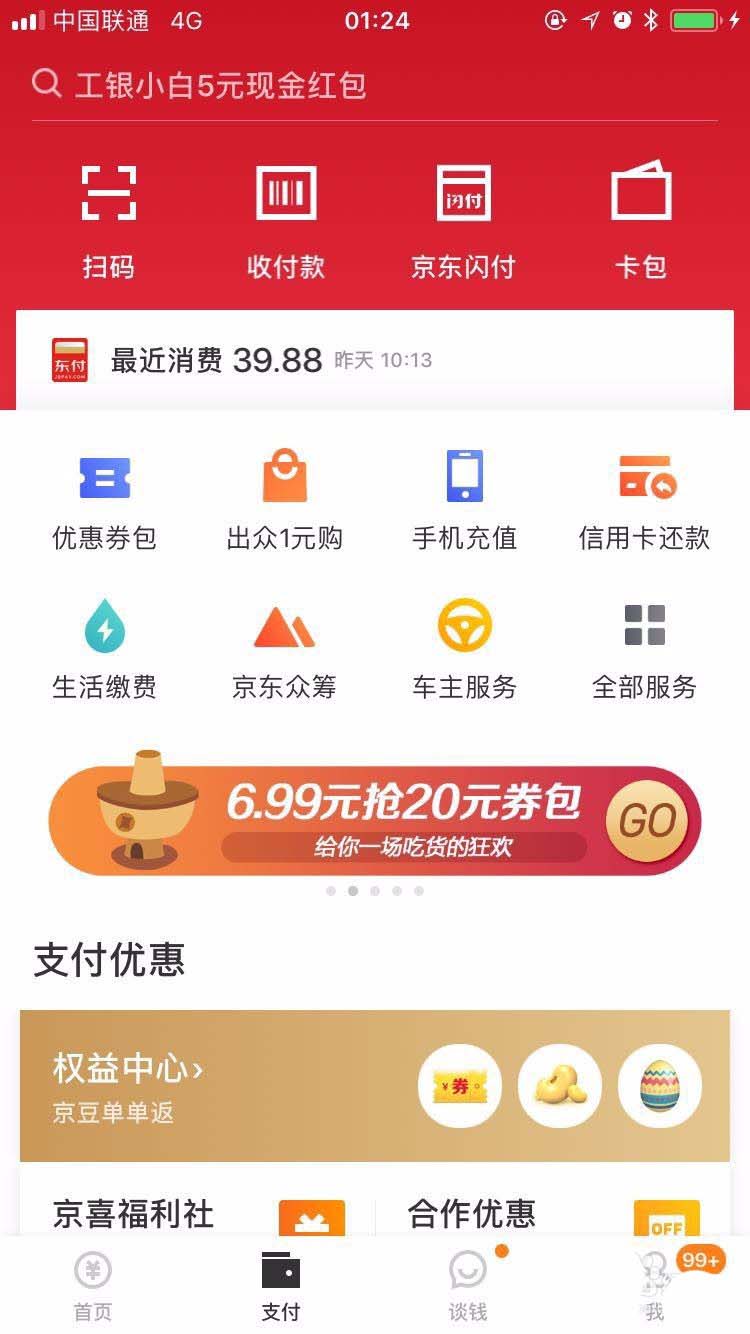Select 手机充值 phone top-up
The width and height of the screenshot is (750, 1334).
pos(464,500)
